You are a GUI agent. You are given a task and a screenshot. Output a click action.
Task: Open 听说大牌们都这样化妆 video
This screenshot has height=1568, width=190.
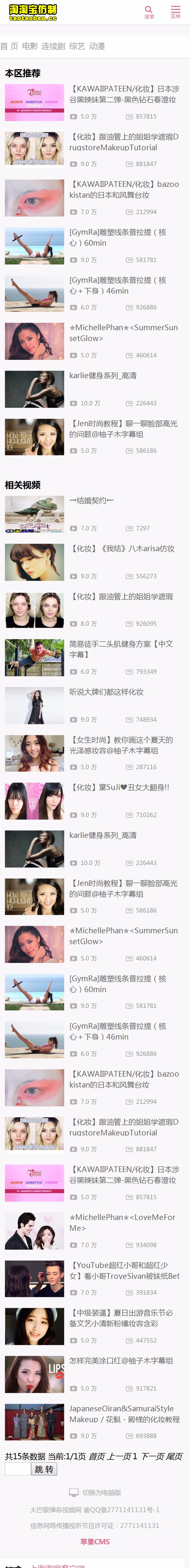pyautogui.click(x=106, y=692)
